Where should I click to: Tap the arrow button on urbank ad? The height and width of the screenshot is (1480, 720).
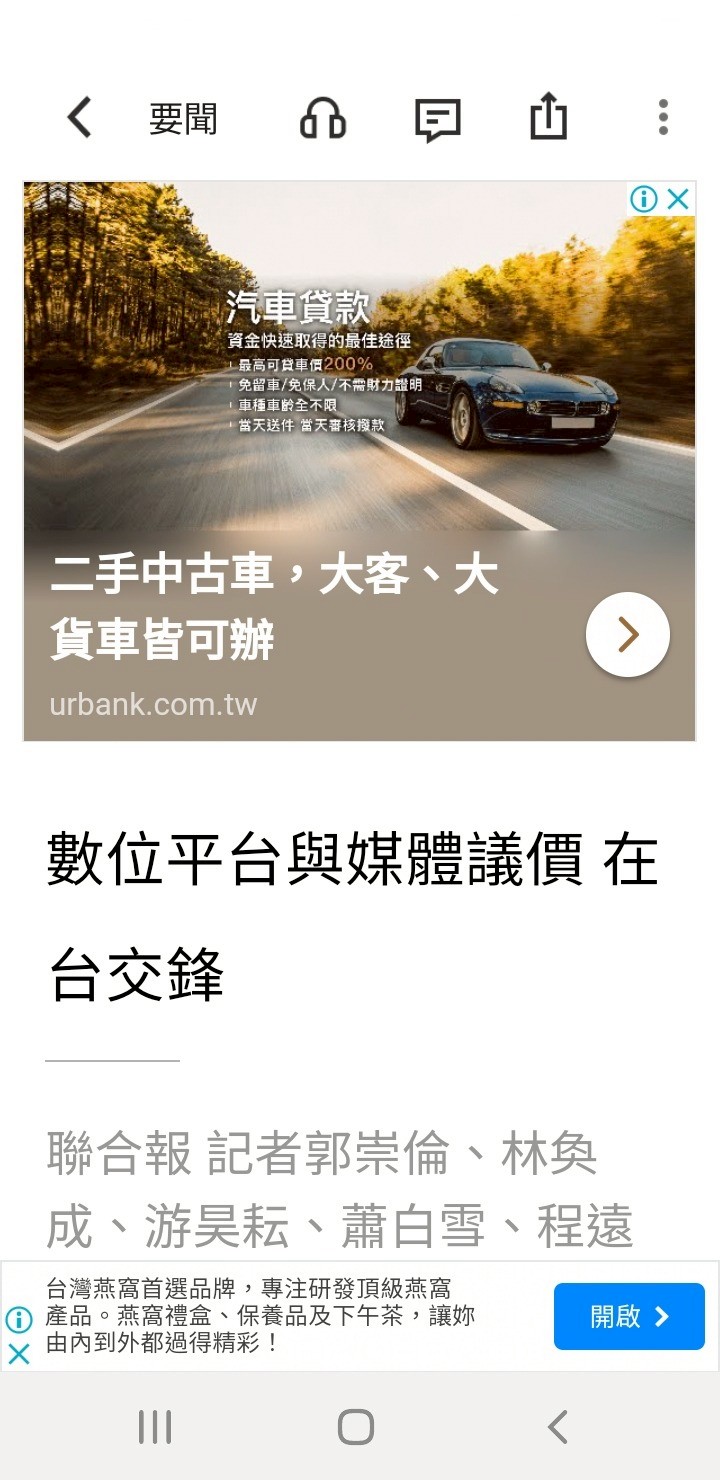pyautogui.click(x=627, y=635)
